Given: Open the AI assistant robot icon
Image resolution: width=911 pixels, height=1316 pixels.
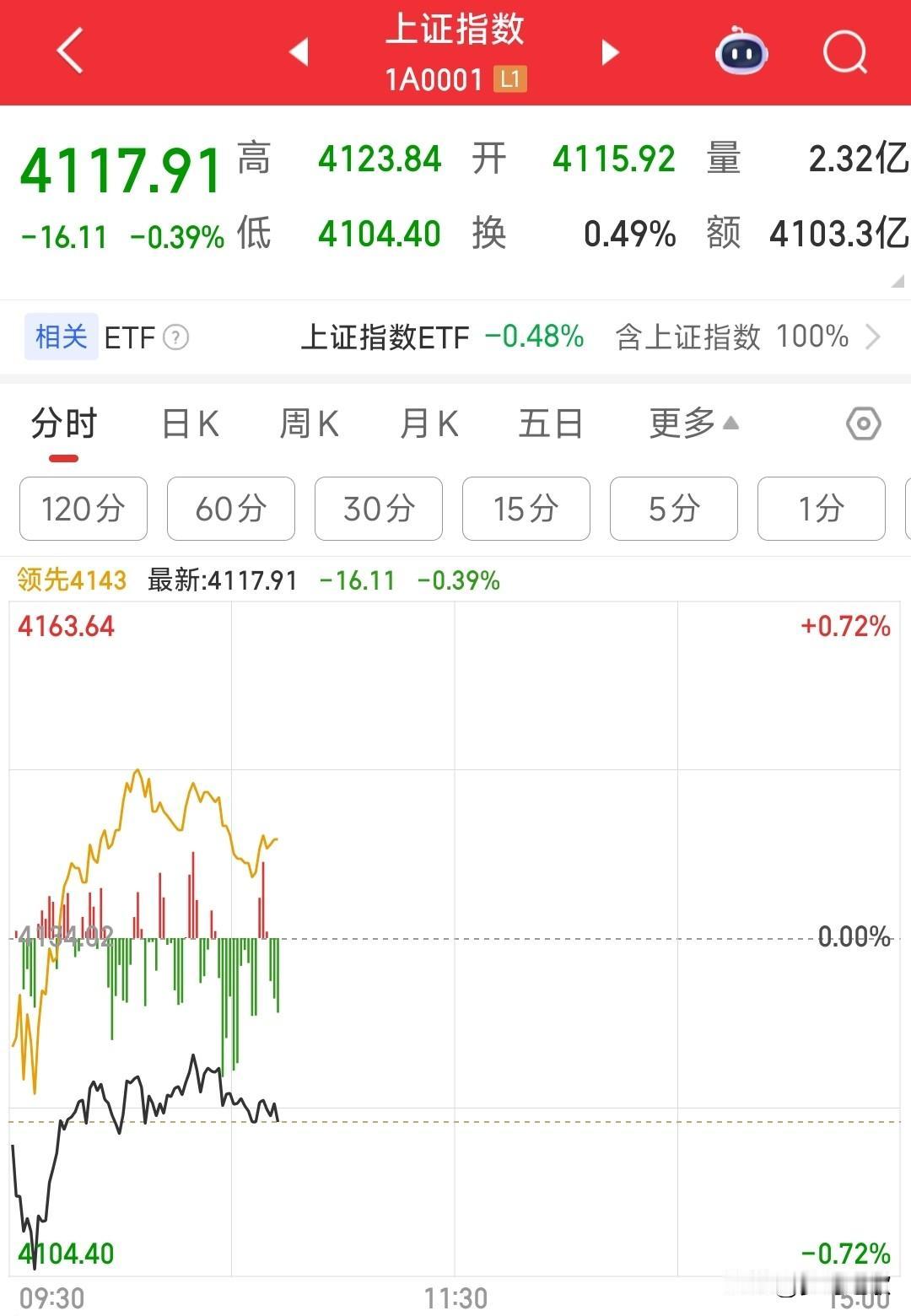Looking at the screenshot, I should [741, 52].
